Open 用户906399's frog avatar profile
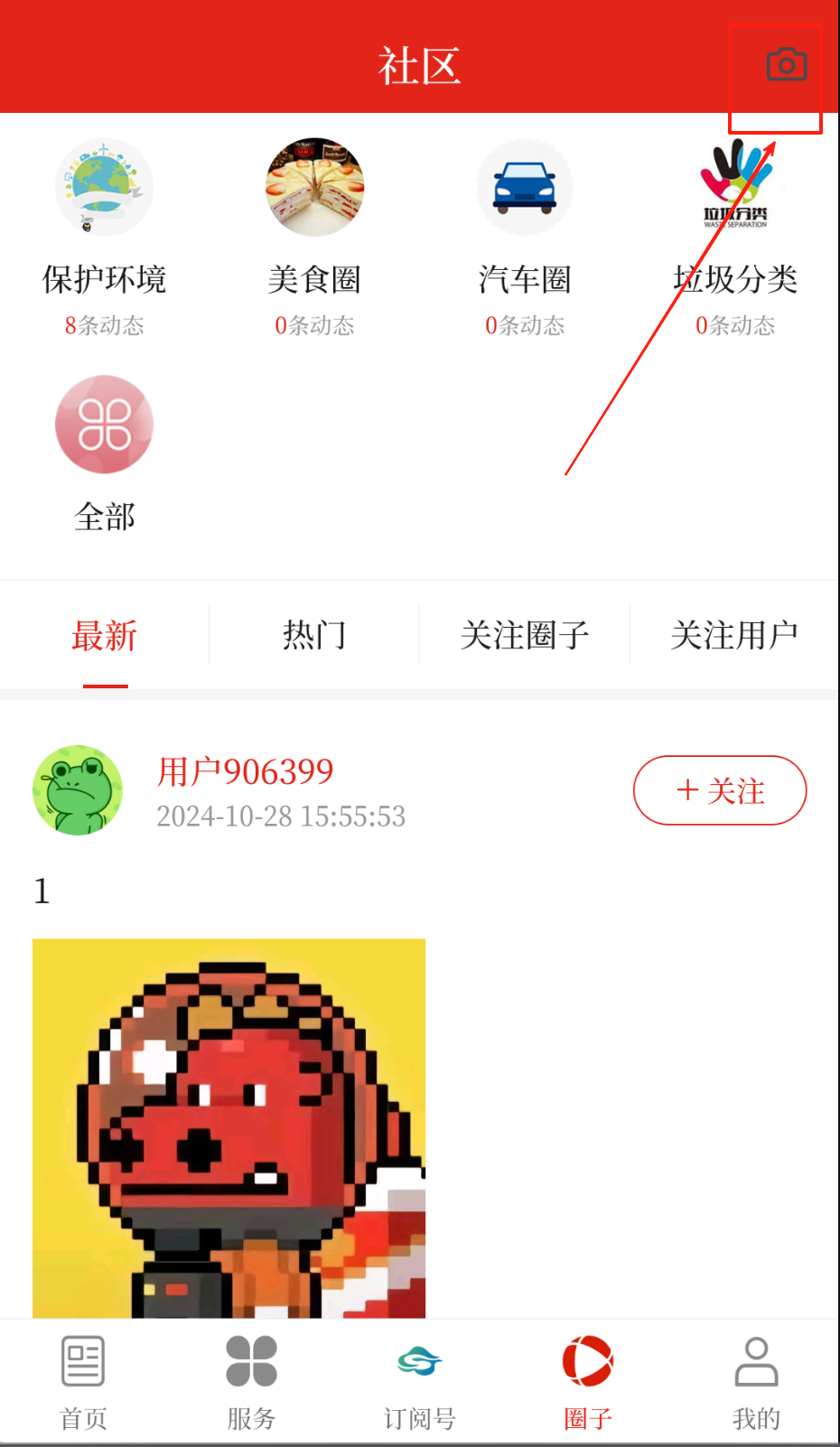Image resolution: width=840 pixels, height=1447 pixels. click(78, 790)
